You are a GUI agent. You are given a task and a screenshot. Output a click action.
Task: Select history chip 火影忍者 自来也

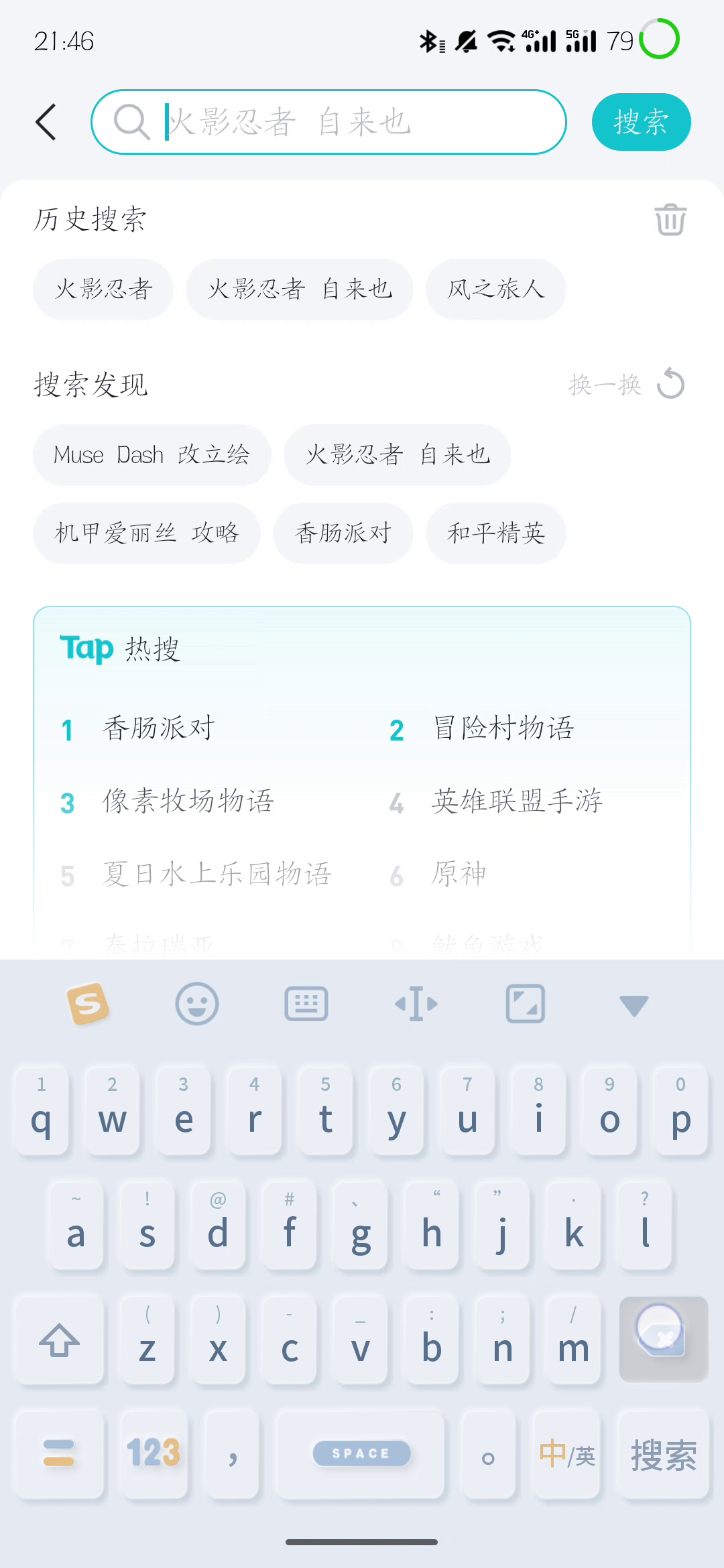300,289
